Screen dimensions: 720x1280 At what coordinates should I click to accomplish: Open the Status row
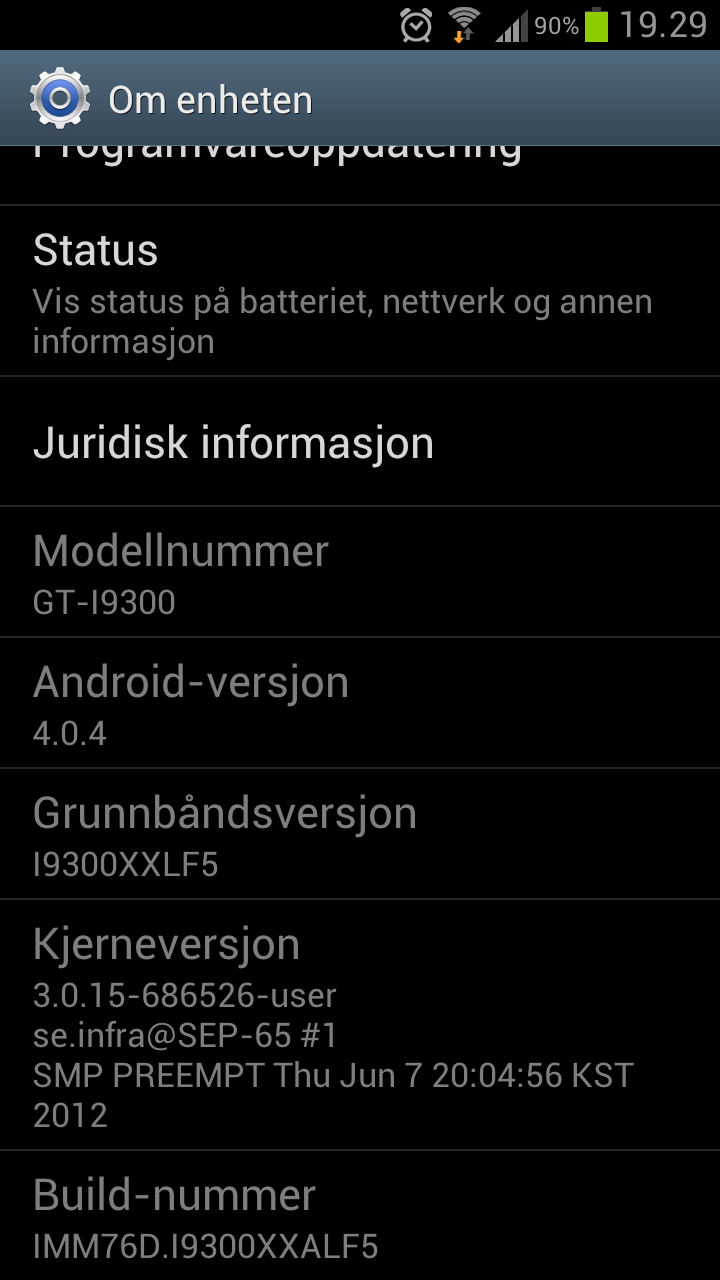360,291
